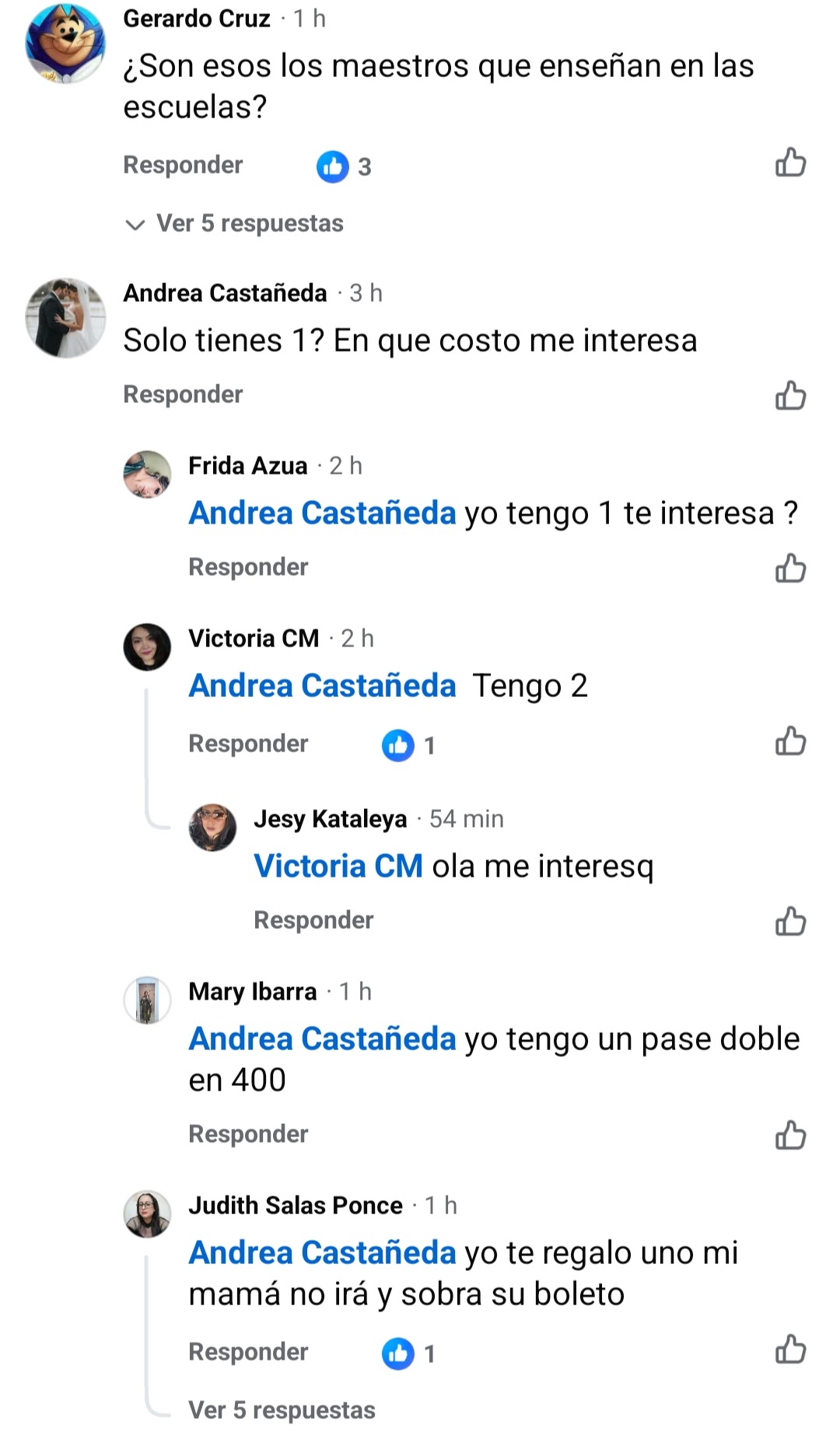The image size is (840, 1439).
Task: Open Mary Ibarra's profile name
Action: click(253, 992)
